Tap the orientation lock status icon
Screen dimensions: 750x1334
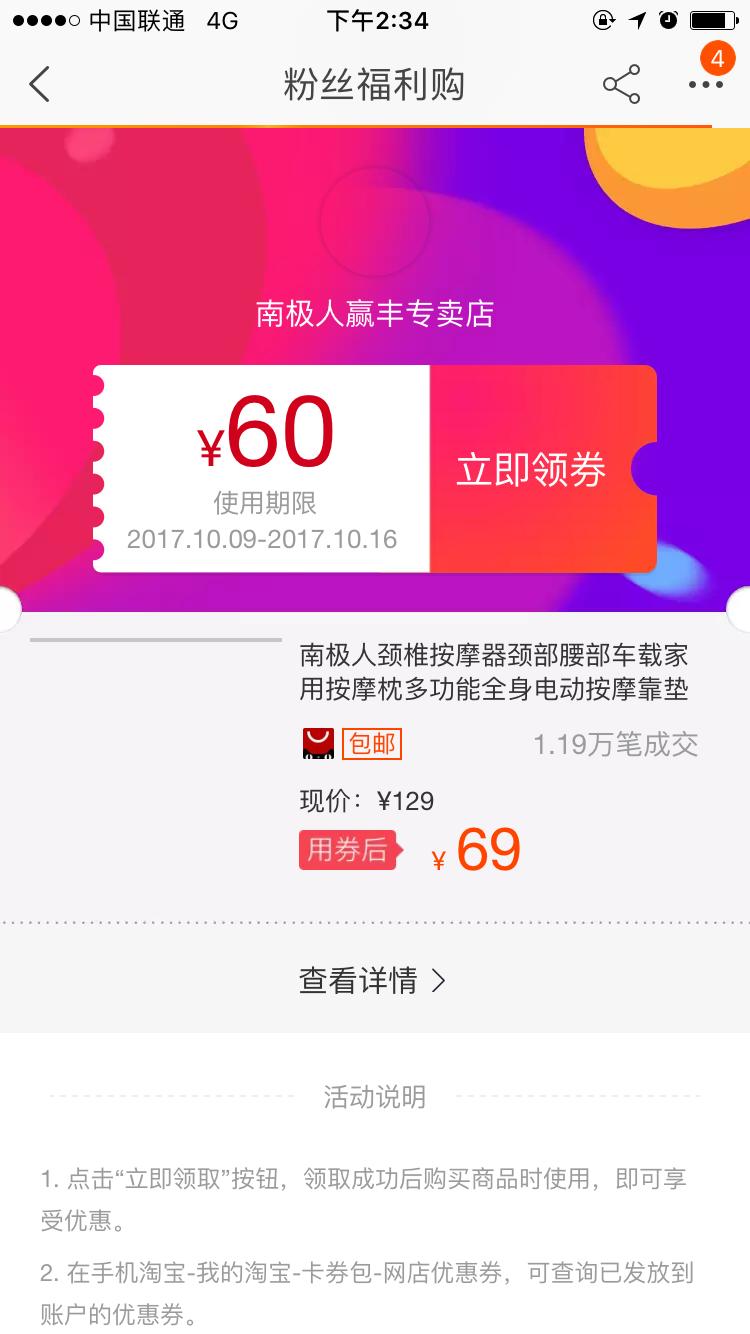coord(604,18)
